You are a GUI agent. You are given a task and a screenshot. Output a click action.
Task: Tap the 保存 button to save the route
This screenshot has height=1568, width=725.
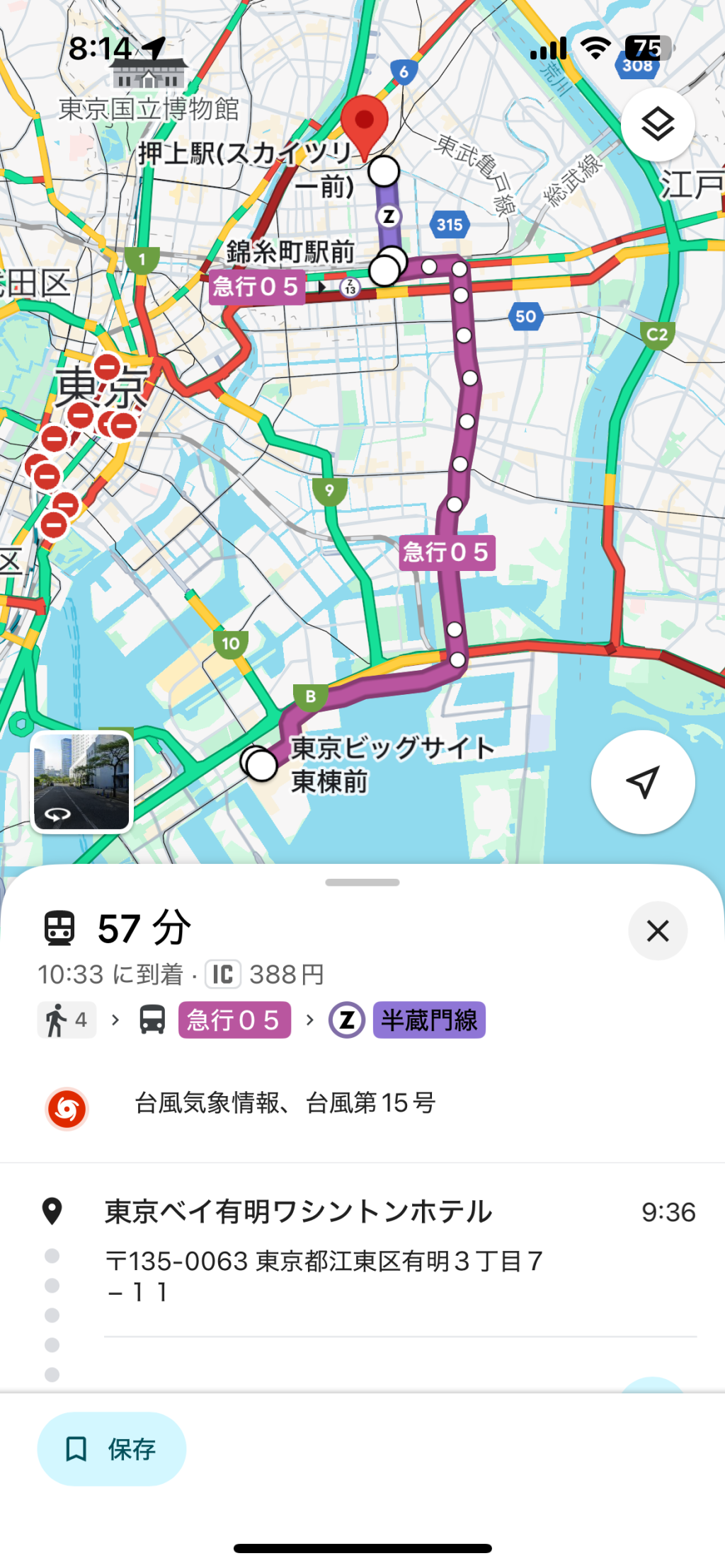(x=112, y=1448)
